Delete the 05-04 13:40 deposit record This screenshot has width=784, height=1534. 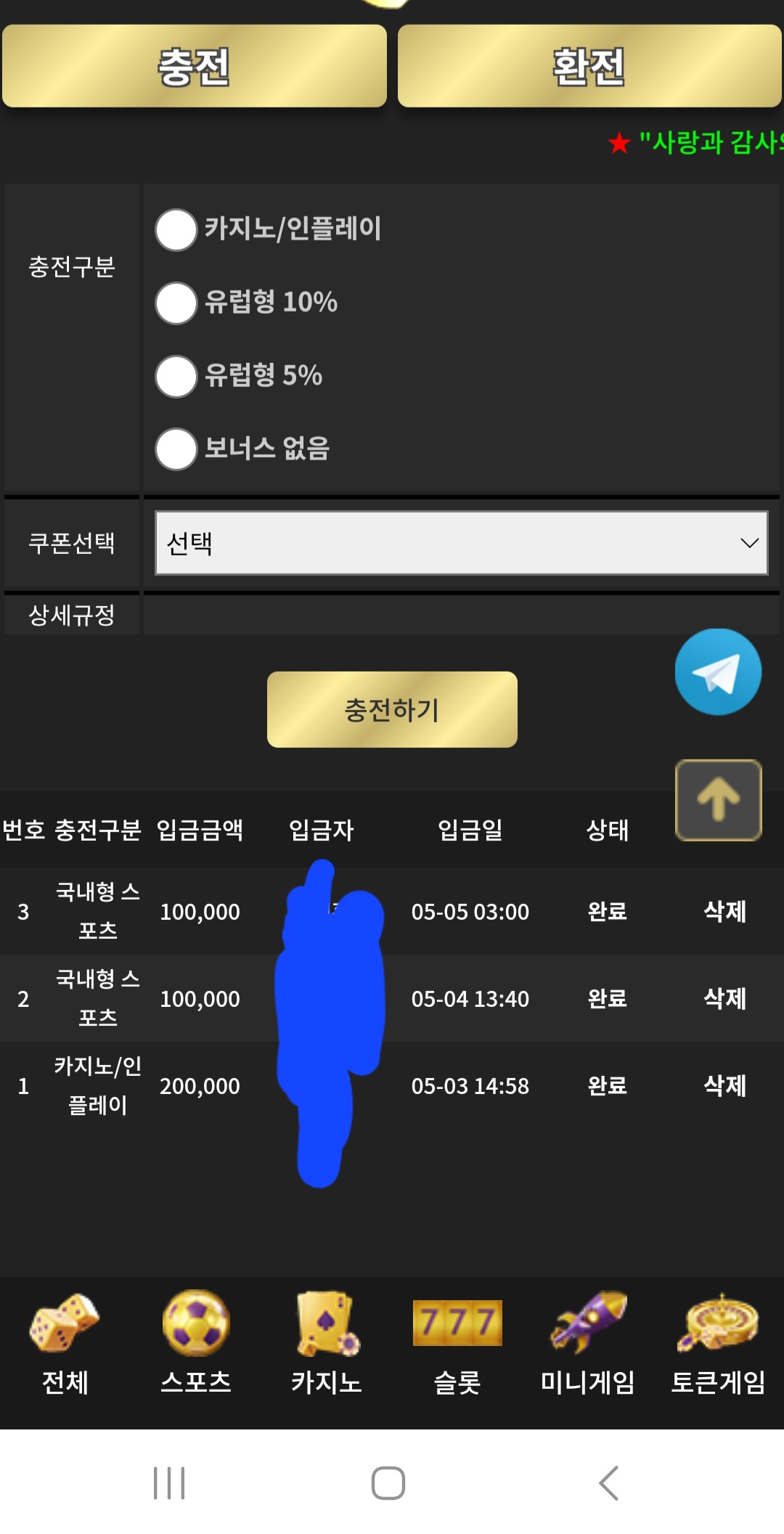tap(724, 998)
